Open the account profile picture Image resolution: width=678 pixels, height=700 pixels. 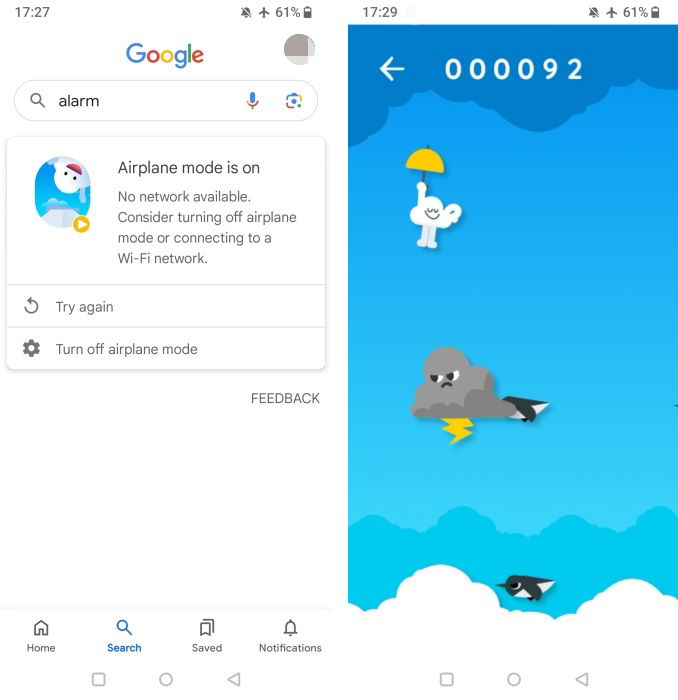(299, 49)
